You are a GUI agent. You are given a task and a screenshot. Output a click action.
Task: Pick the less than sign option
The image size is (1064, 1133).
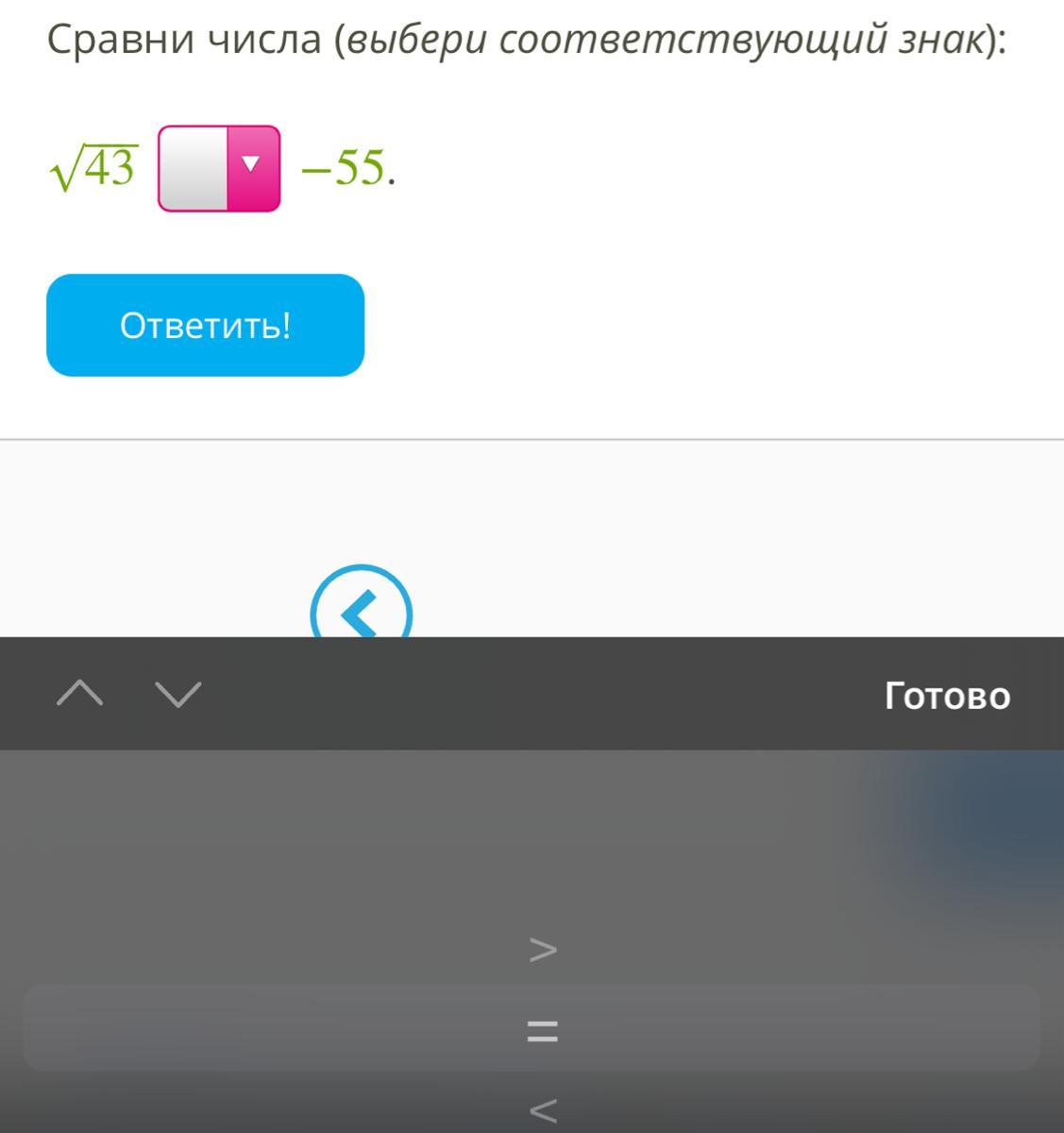[x=542, y=1110]
